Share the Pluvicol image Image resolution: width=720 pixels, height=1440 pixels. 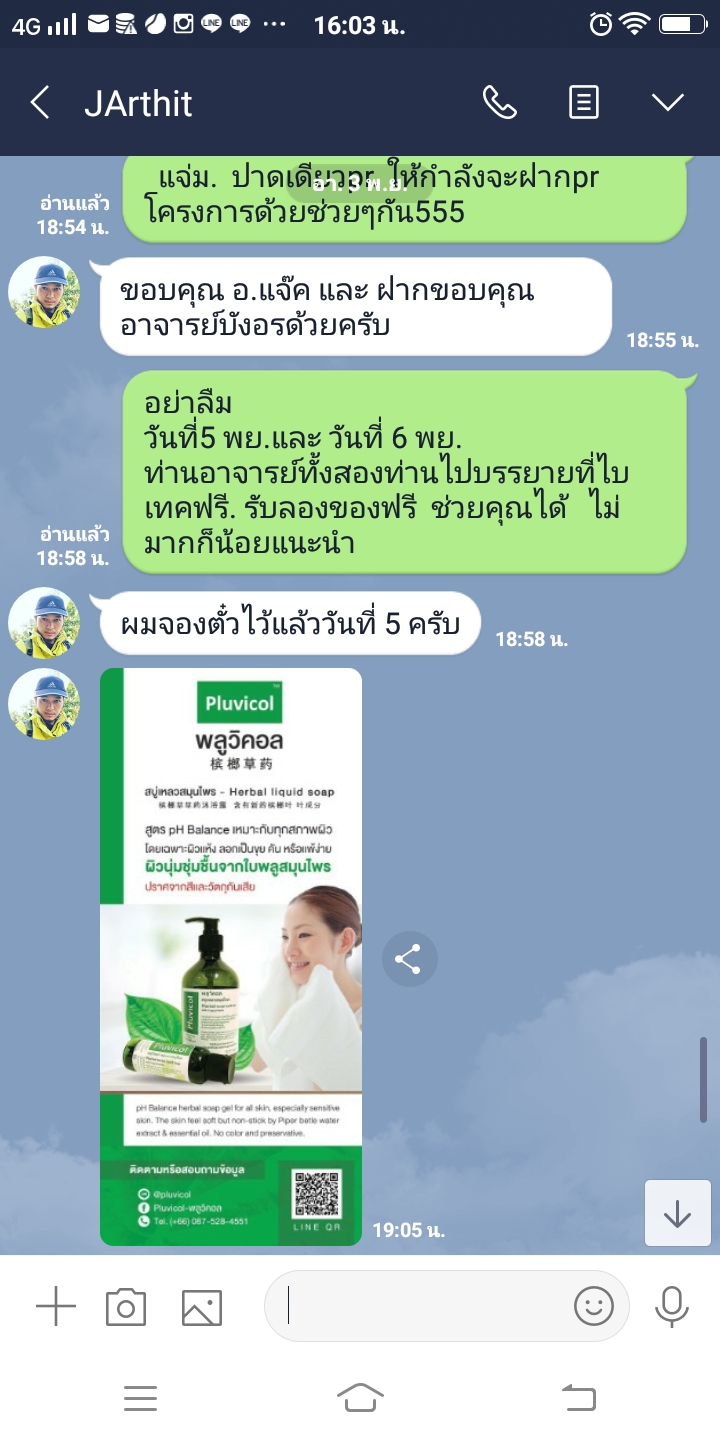point(408,960)
